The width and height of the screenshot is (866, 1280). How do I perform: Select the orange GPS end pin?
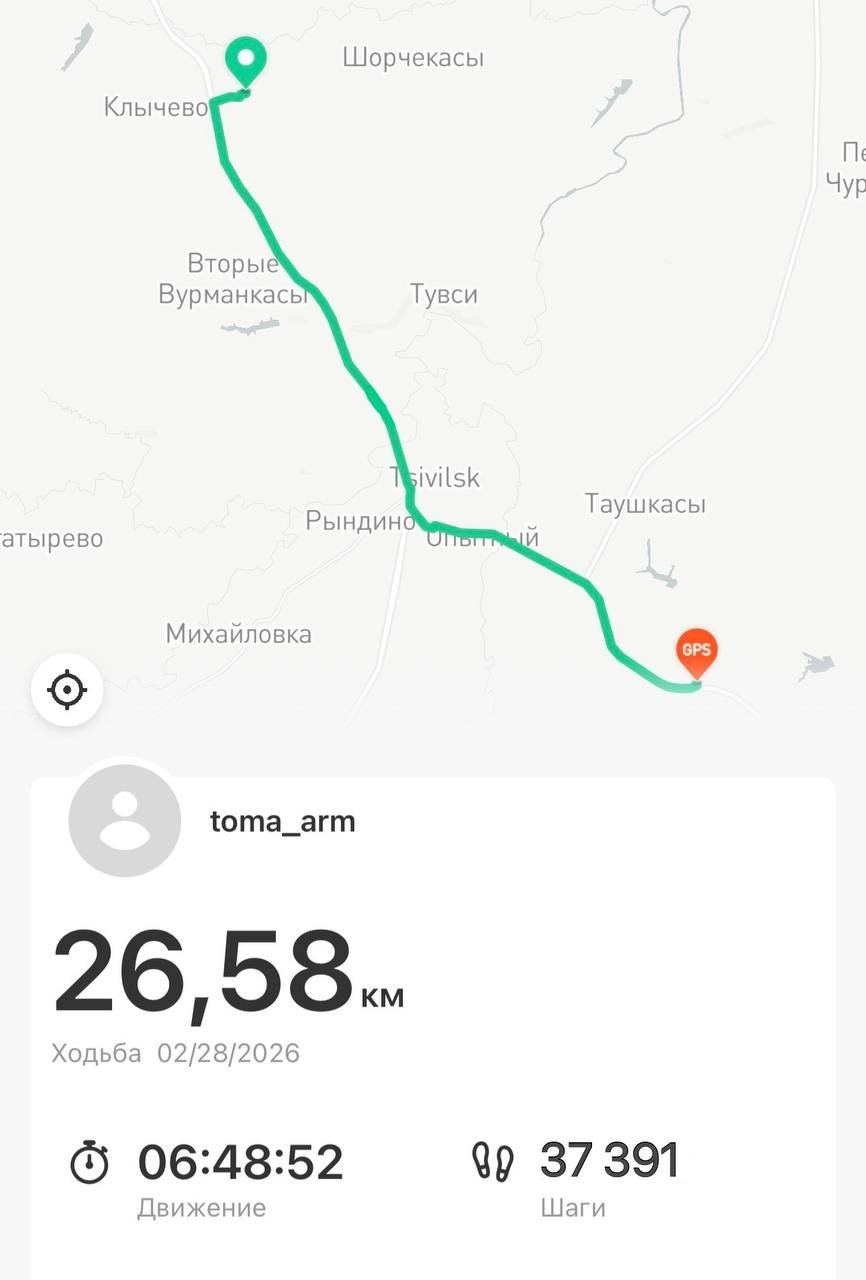697,652
